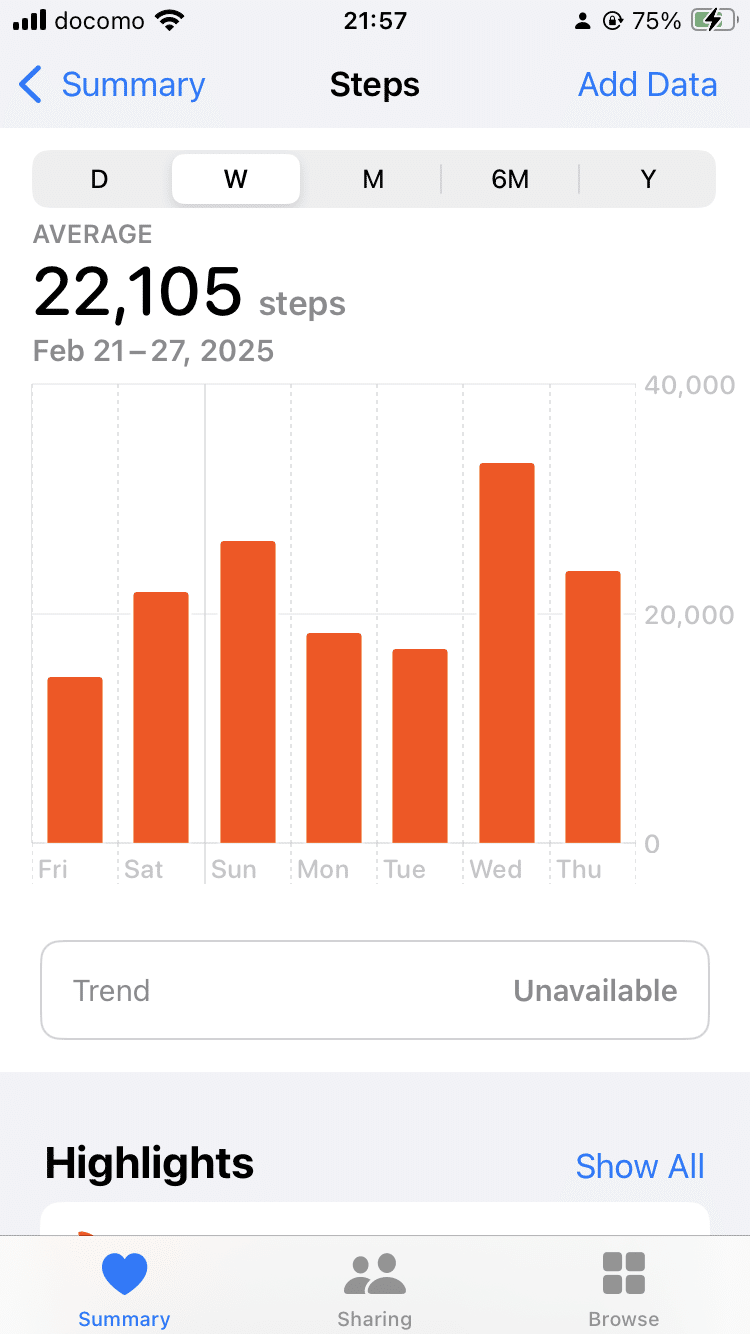Select the Sun bar in chart
Viewport: 750px width, 1334px height.
click(248, 692)
